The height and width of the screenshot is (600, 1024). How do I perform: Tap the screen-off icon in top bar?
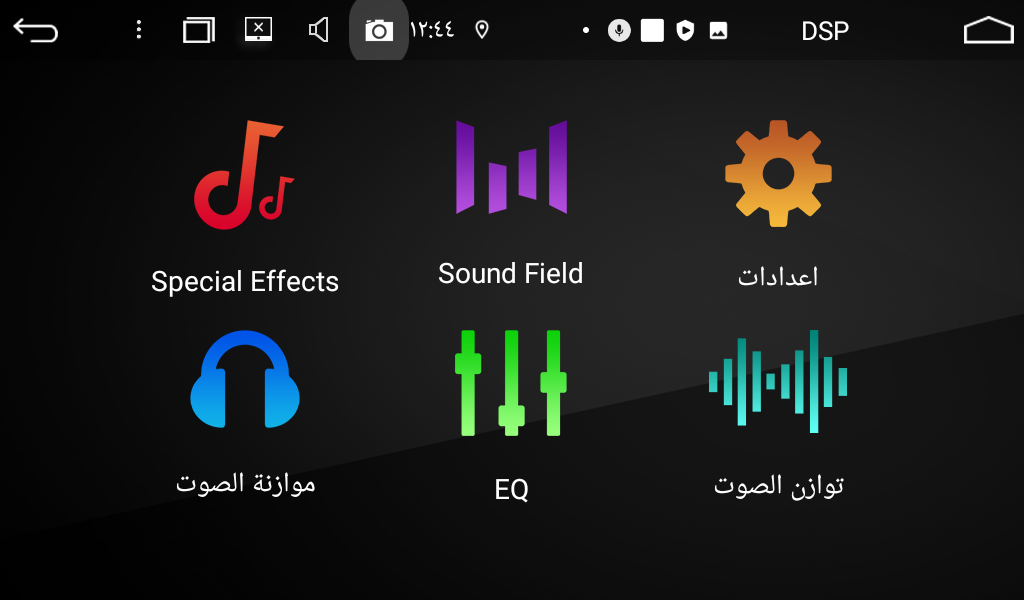click(x=258, y=30)
